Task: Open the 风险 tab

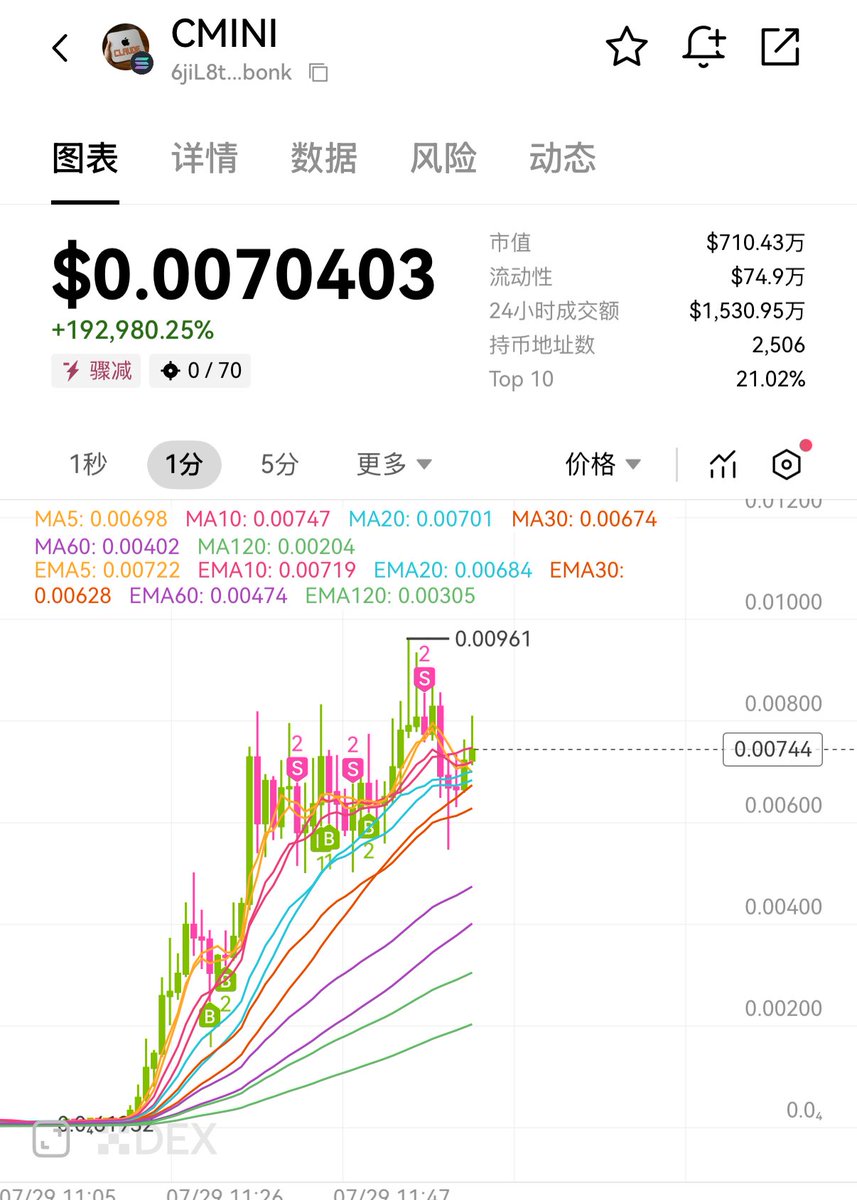Action: pyautogui.click(x=443, y=158)
